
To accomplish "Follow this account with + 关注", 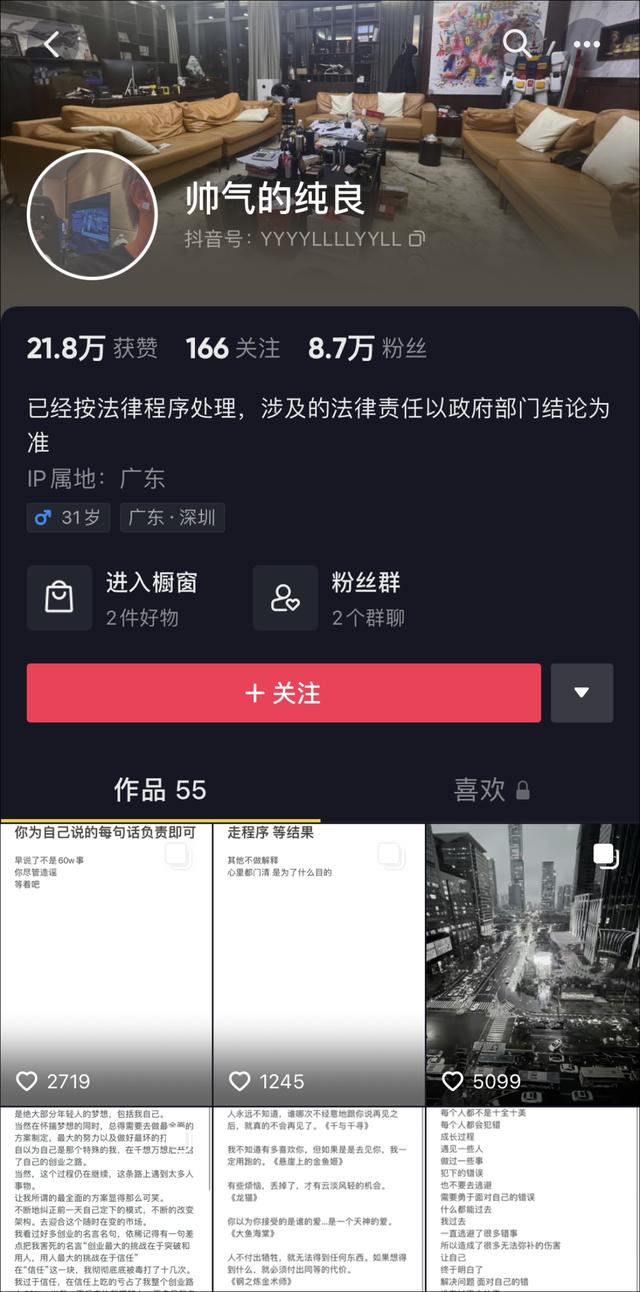I will (283, 693).
